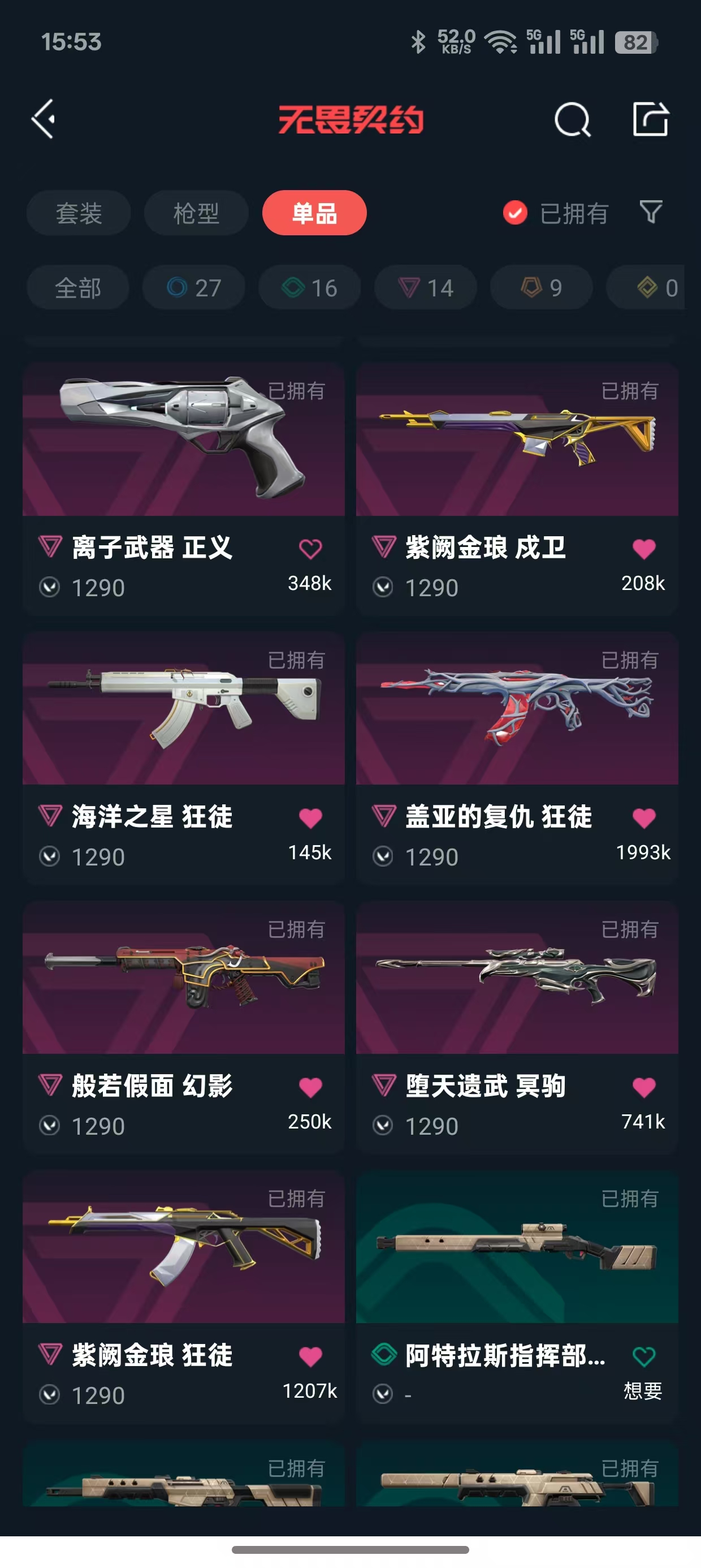Like the 离子武器 正义 skin

tap(310, 549)
